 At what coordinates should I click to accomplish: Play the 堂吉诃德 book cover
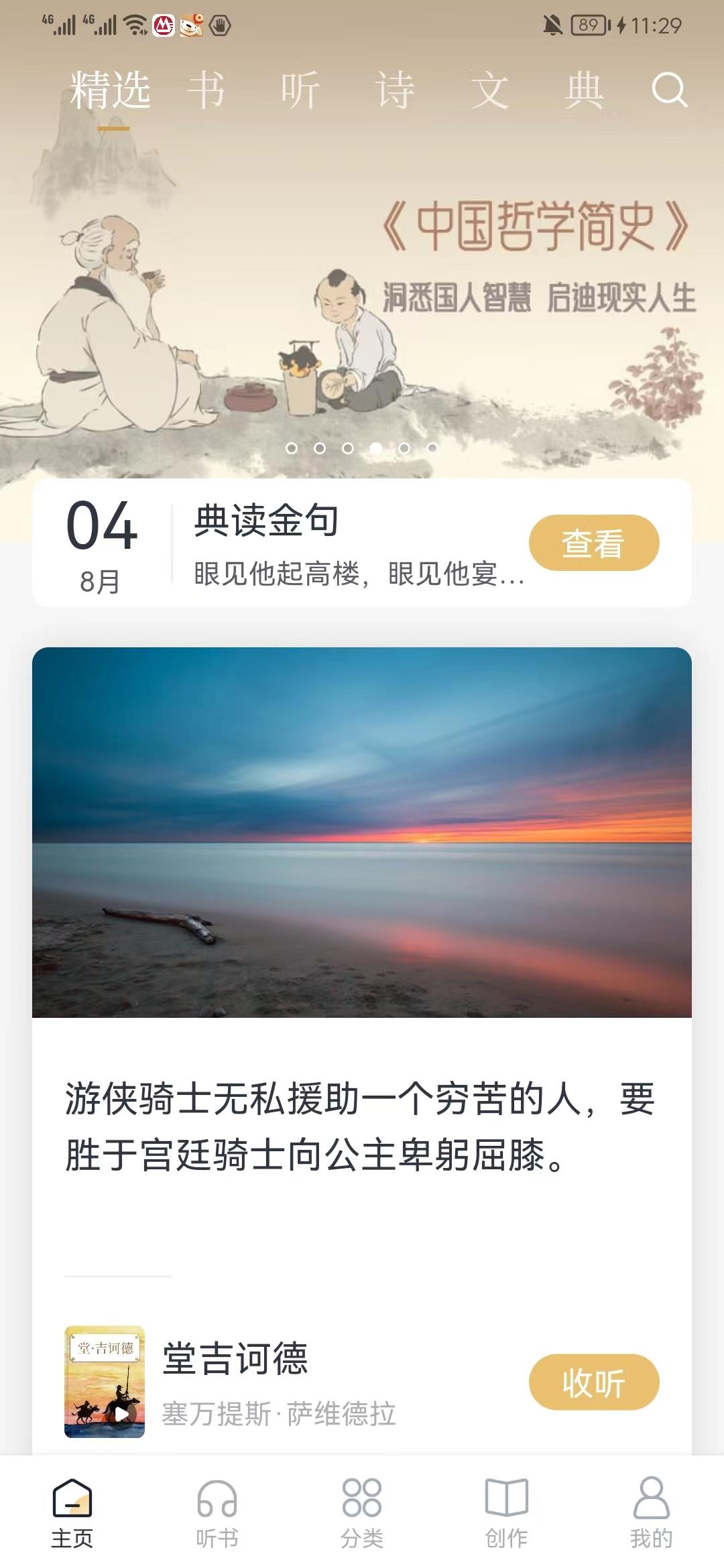point(105,1382)
